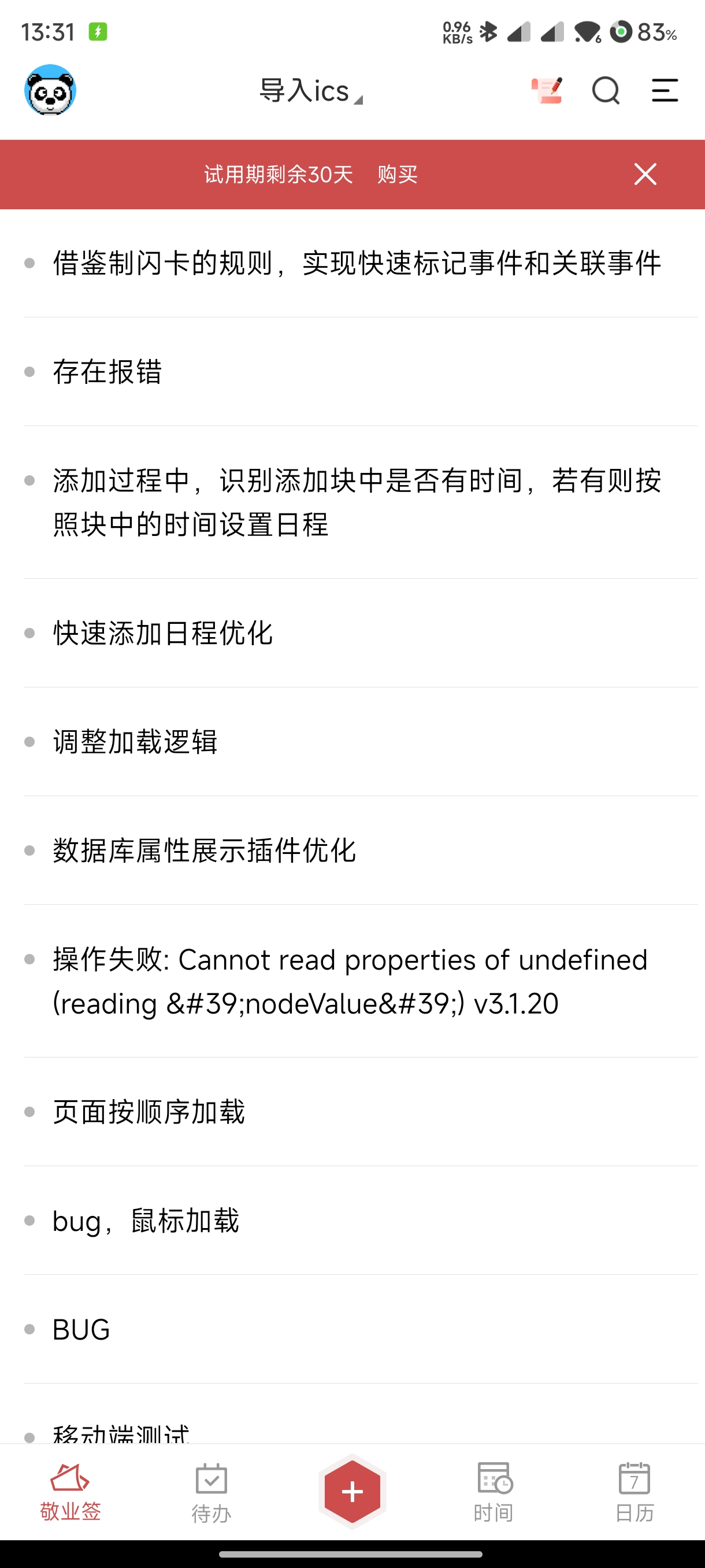Toggle the bullet beside 快速添加日程优化
705x1568 pixels.
point(29,633)
